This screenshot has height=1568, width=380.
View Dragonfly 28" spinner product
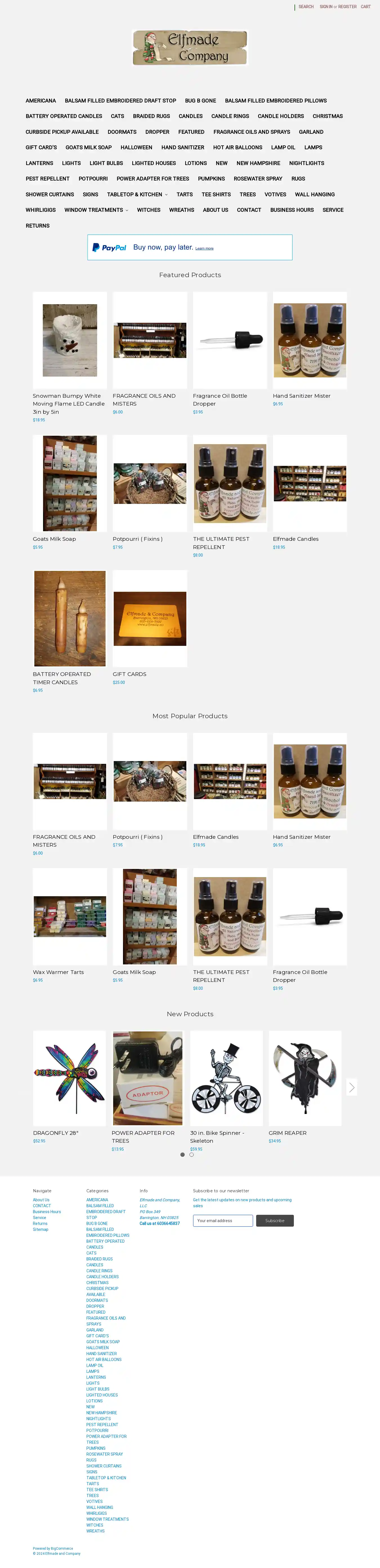coord(69,1078)
